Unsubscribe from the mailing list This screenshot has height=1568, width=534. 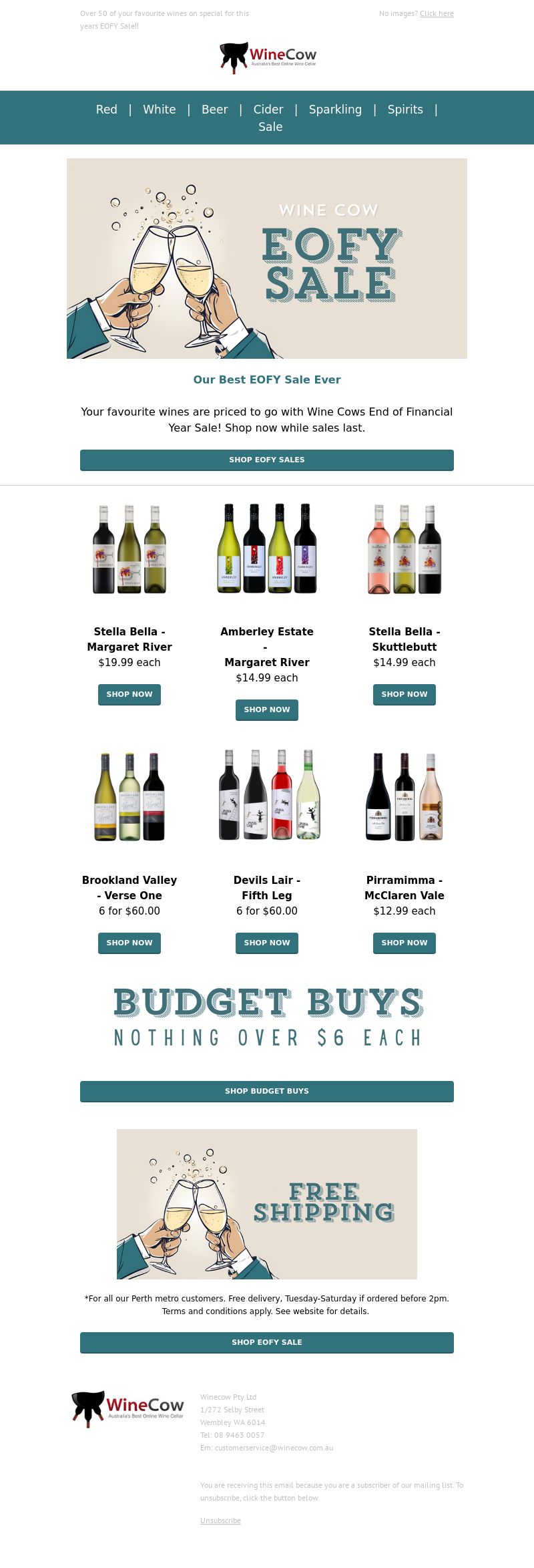220,1521
